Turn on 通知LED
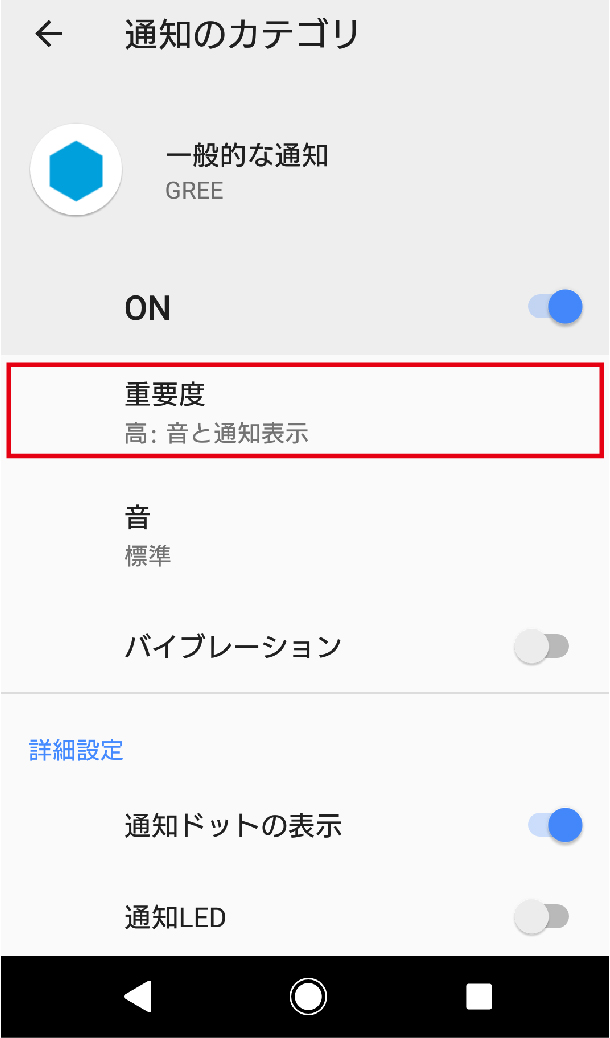Image resolution: width=610 pixels, height=1038 pixels. [x=542, y=917]
